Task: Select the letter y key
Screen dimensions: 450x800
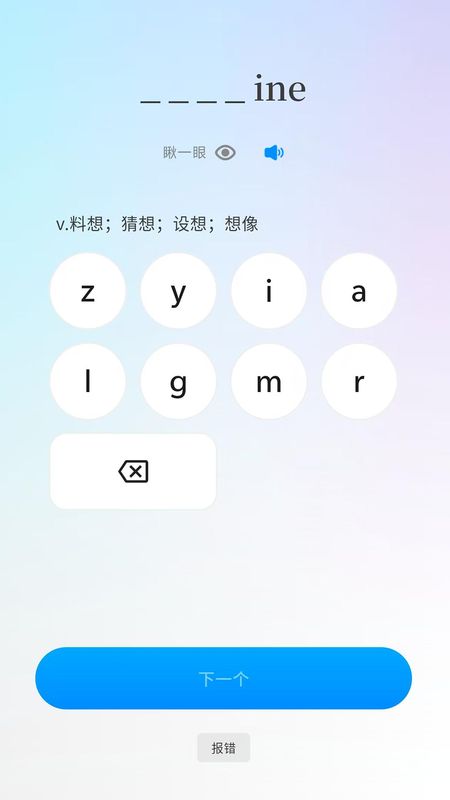Action: pyautogui.click(x=178, y=290)
